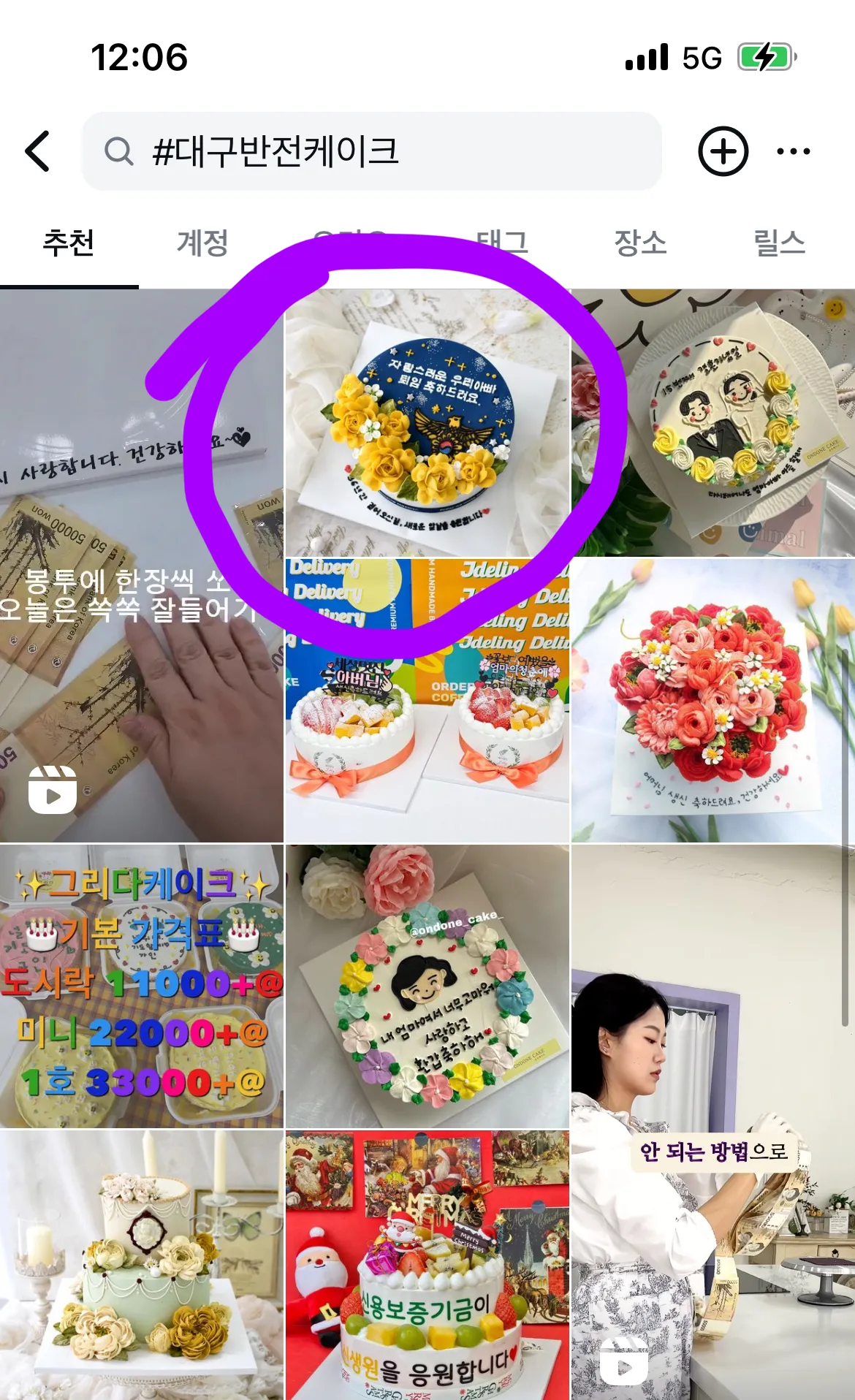855x1400 pixels.
Task: View the 그리다케이크 price list post
Action: tap(141, 986)
